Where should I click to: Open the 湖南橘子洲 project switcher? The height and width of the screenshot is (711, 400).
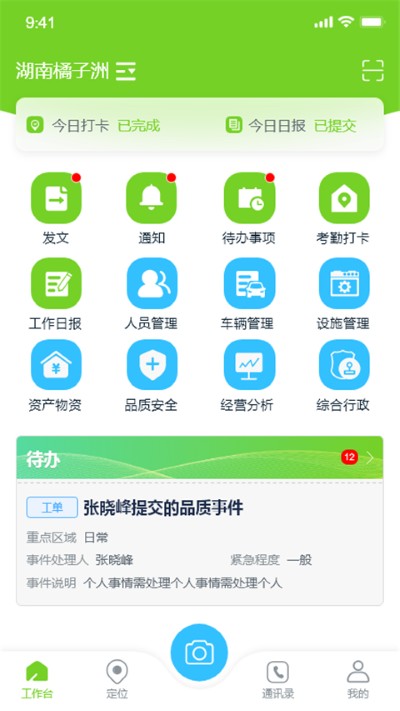point(76,71)
